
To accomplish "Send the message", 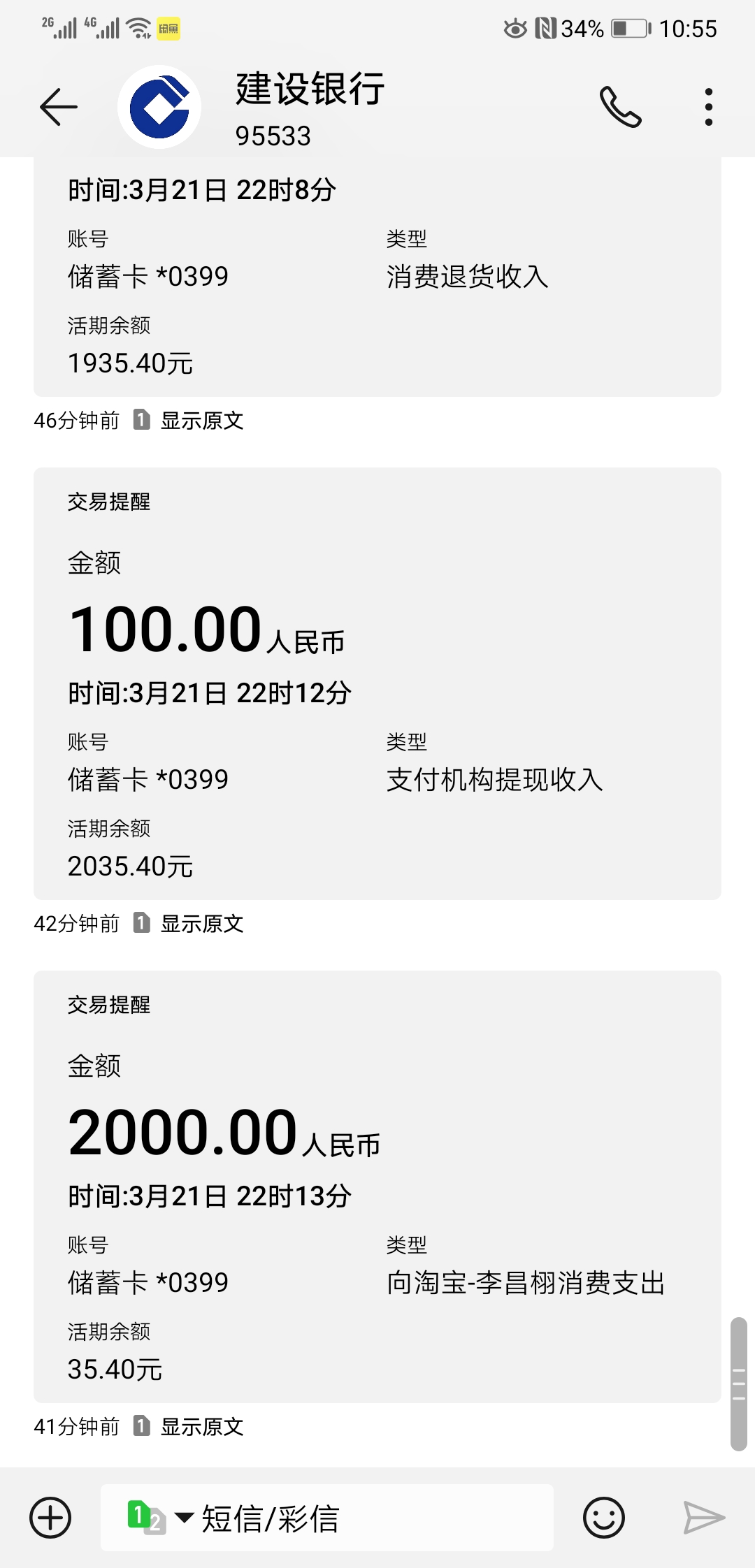I will tap(703, 1518).
